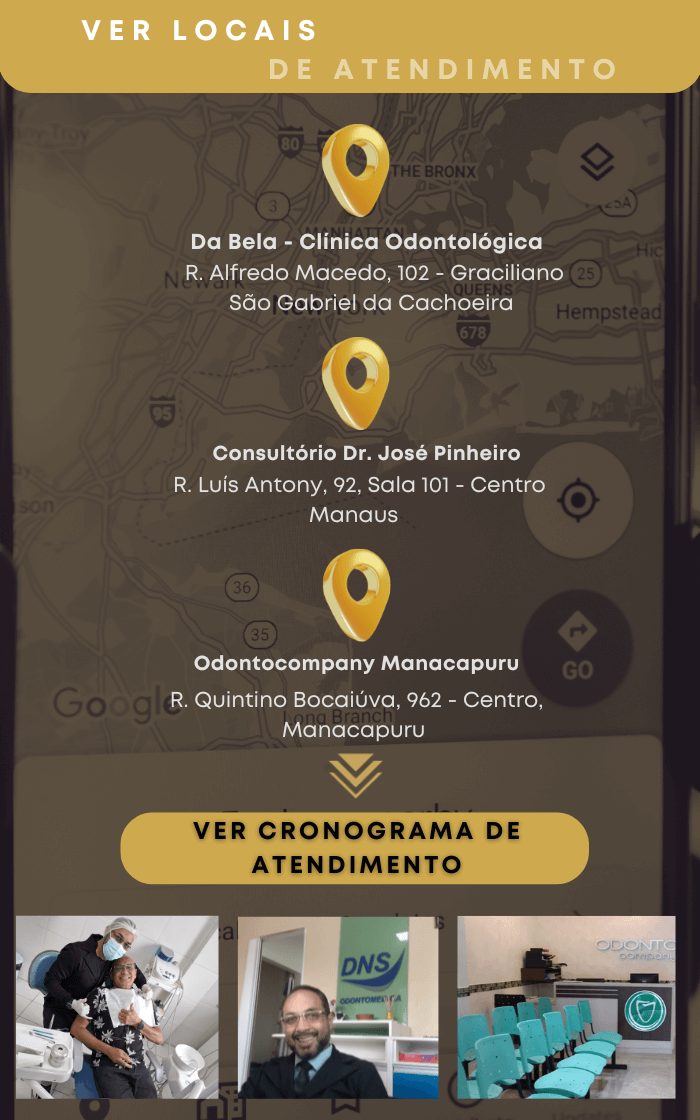Open the Ver Cronograma de Atendimento button
This screenshot has width=700, height=1120.
(355, 847)
